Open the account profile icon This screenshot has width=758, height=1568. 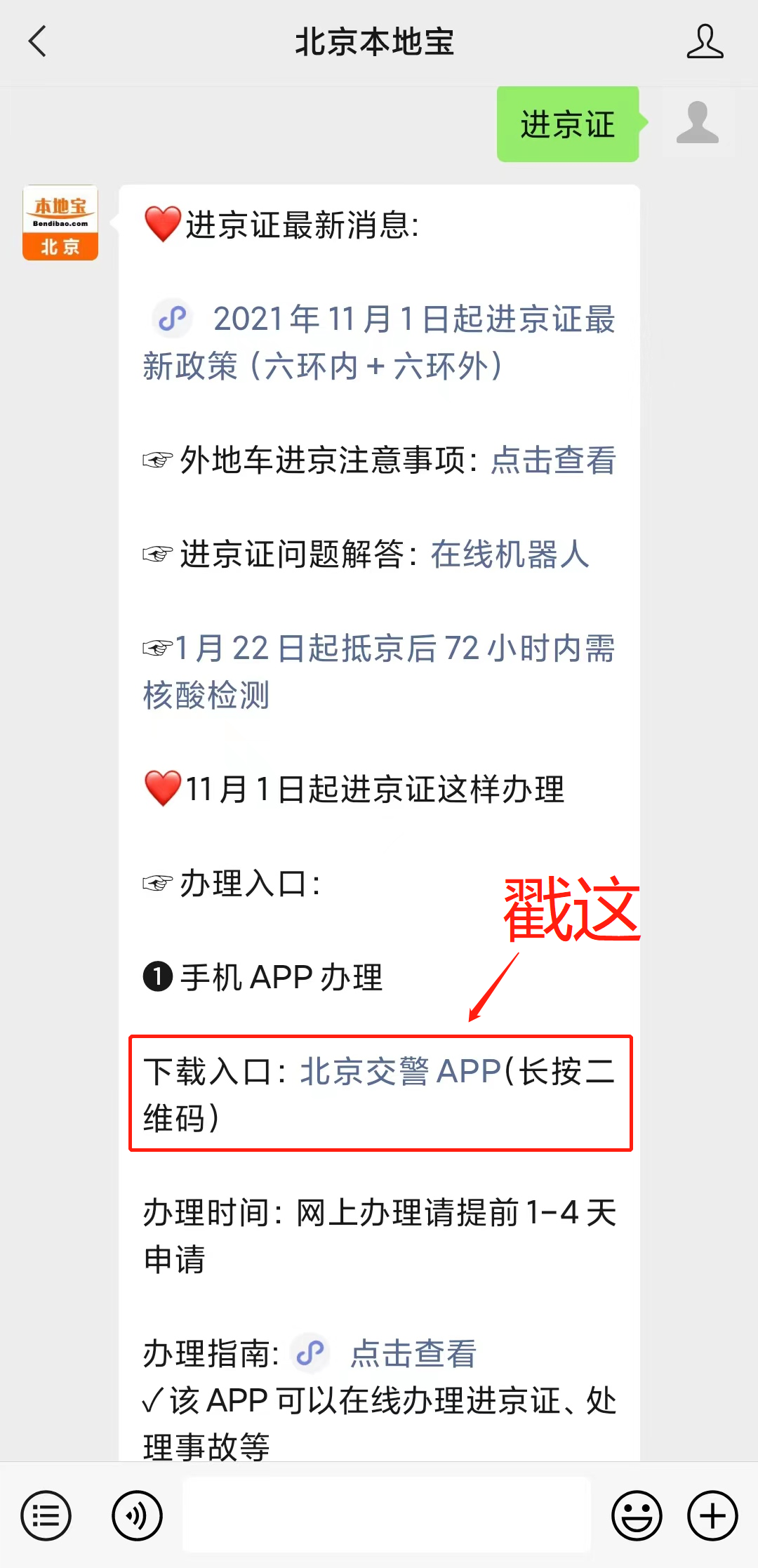pyautogui.click(x=704, y=42)
